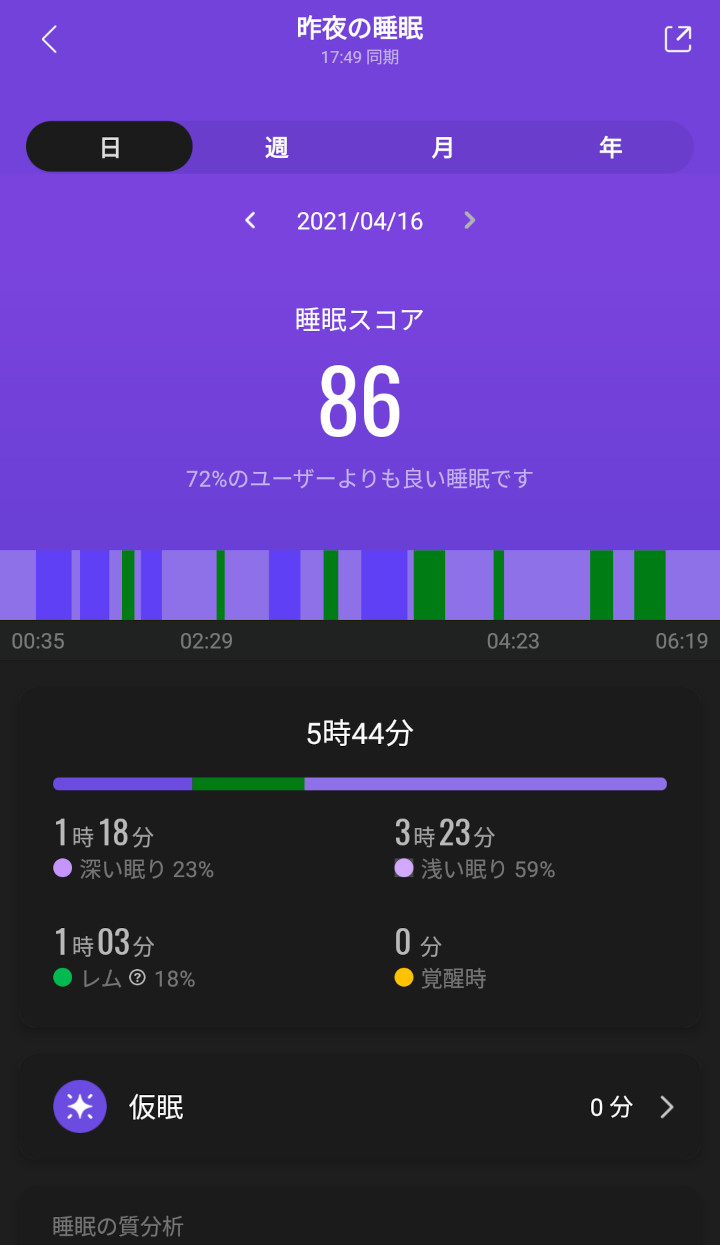
Task: Share the sleep report
Action: (x=678, y=39)
